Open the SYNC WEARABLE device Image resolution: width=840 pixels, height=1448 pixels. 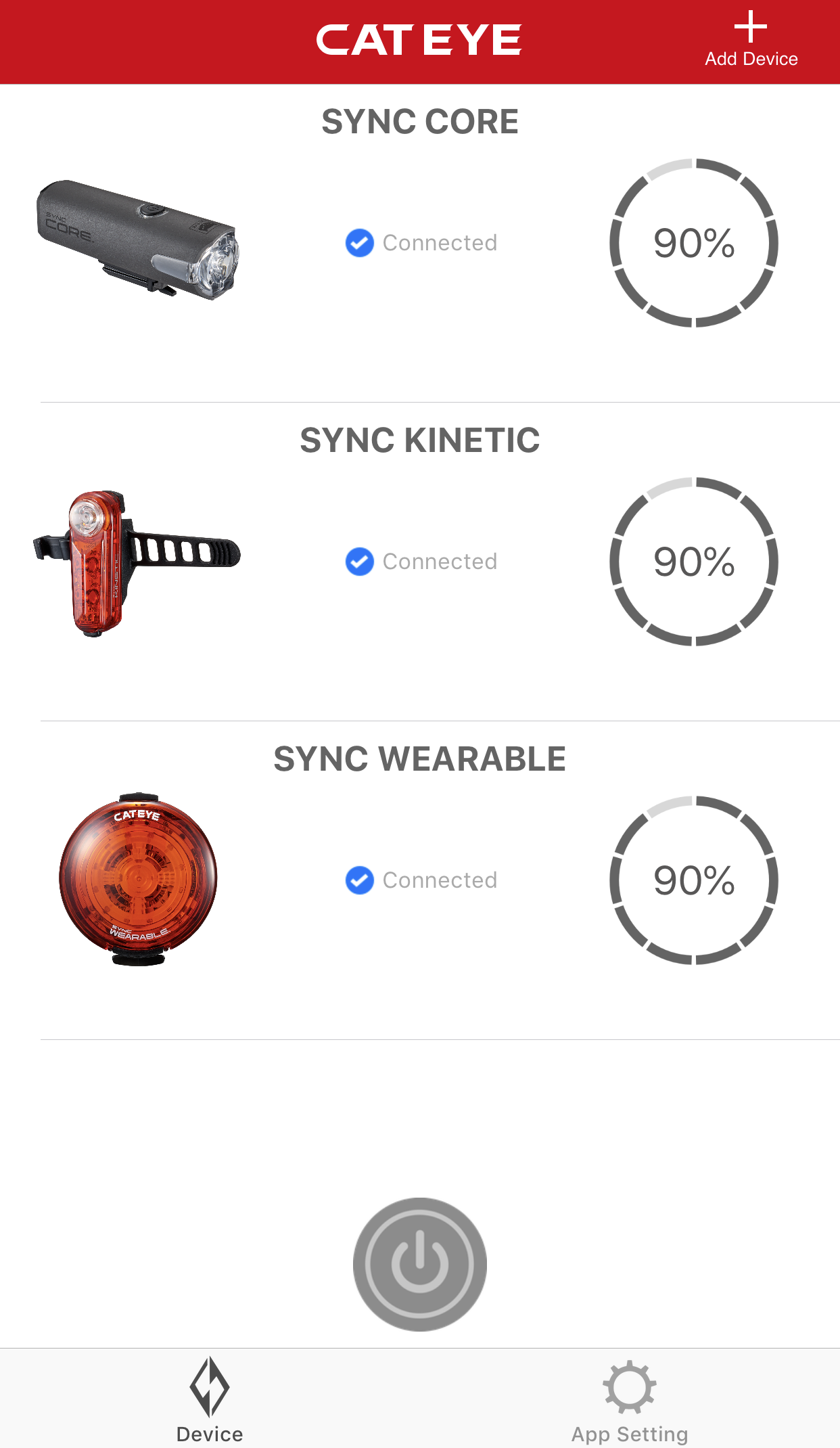(x=420, y=881)
